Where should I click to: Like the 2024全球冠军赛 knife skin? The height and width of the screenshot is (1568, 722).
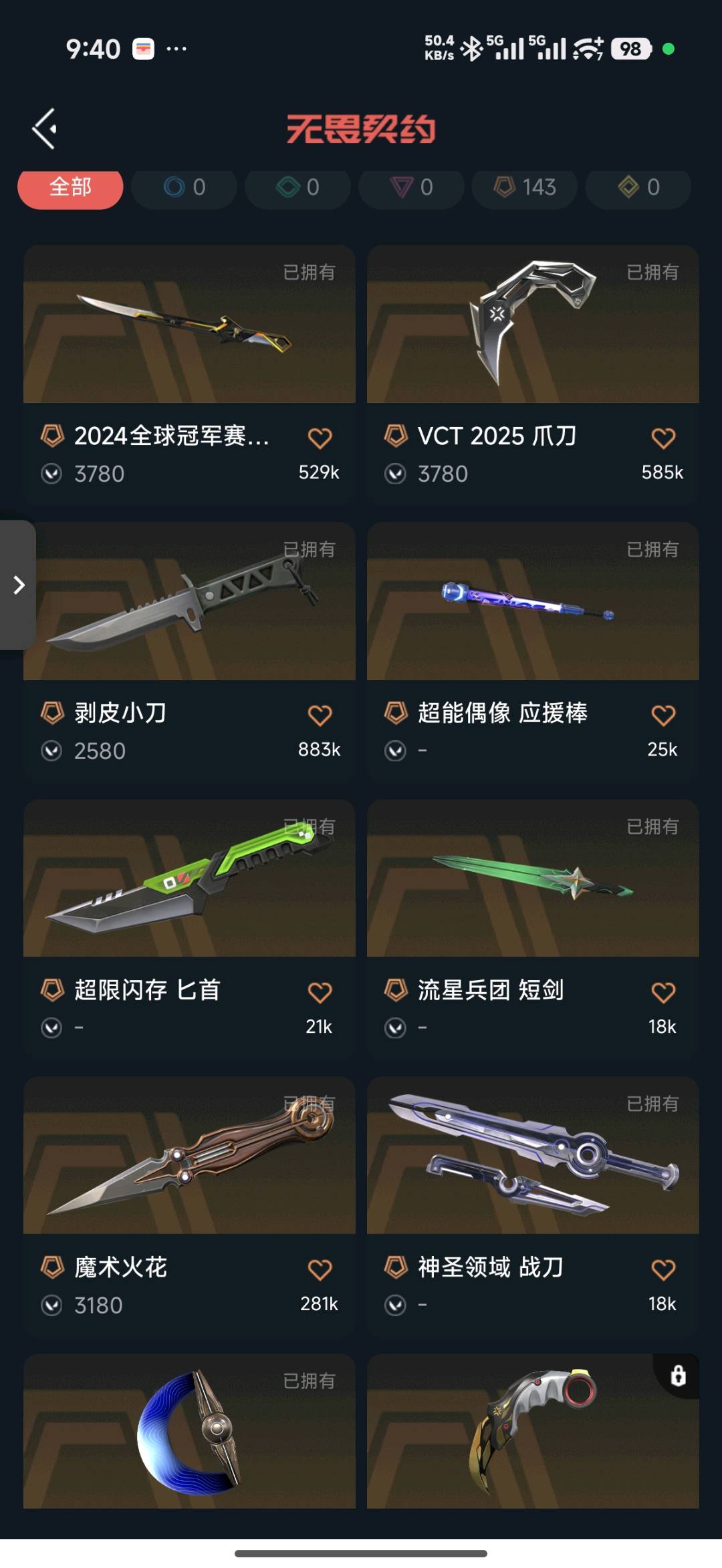click(x=320, y=438)
